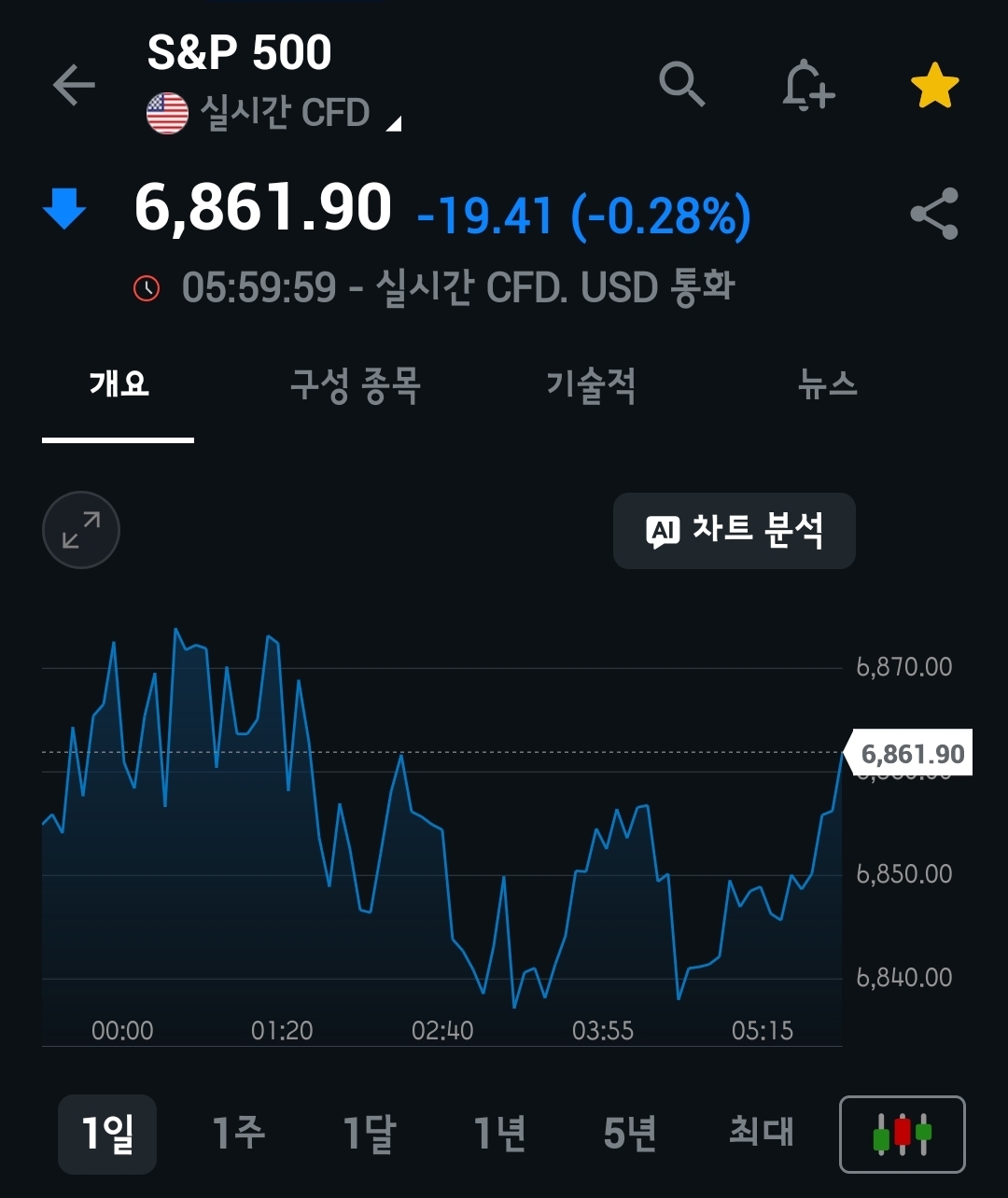
Task: Share the S&P 500 quote
Action: coord(934,214)
